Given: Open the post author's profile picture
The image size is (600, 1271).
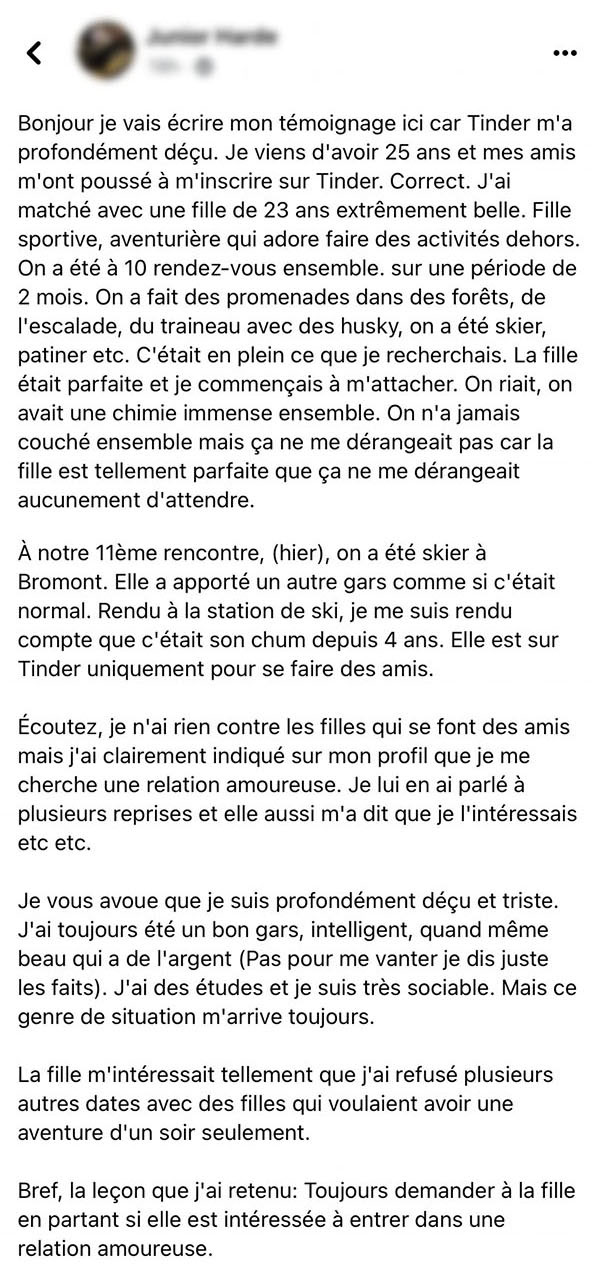Looking at the screenshot, I should (107, 51).
